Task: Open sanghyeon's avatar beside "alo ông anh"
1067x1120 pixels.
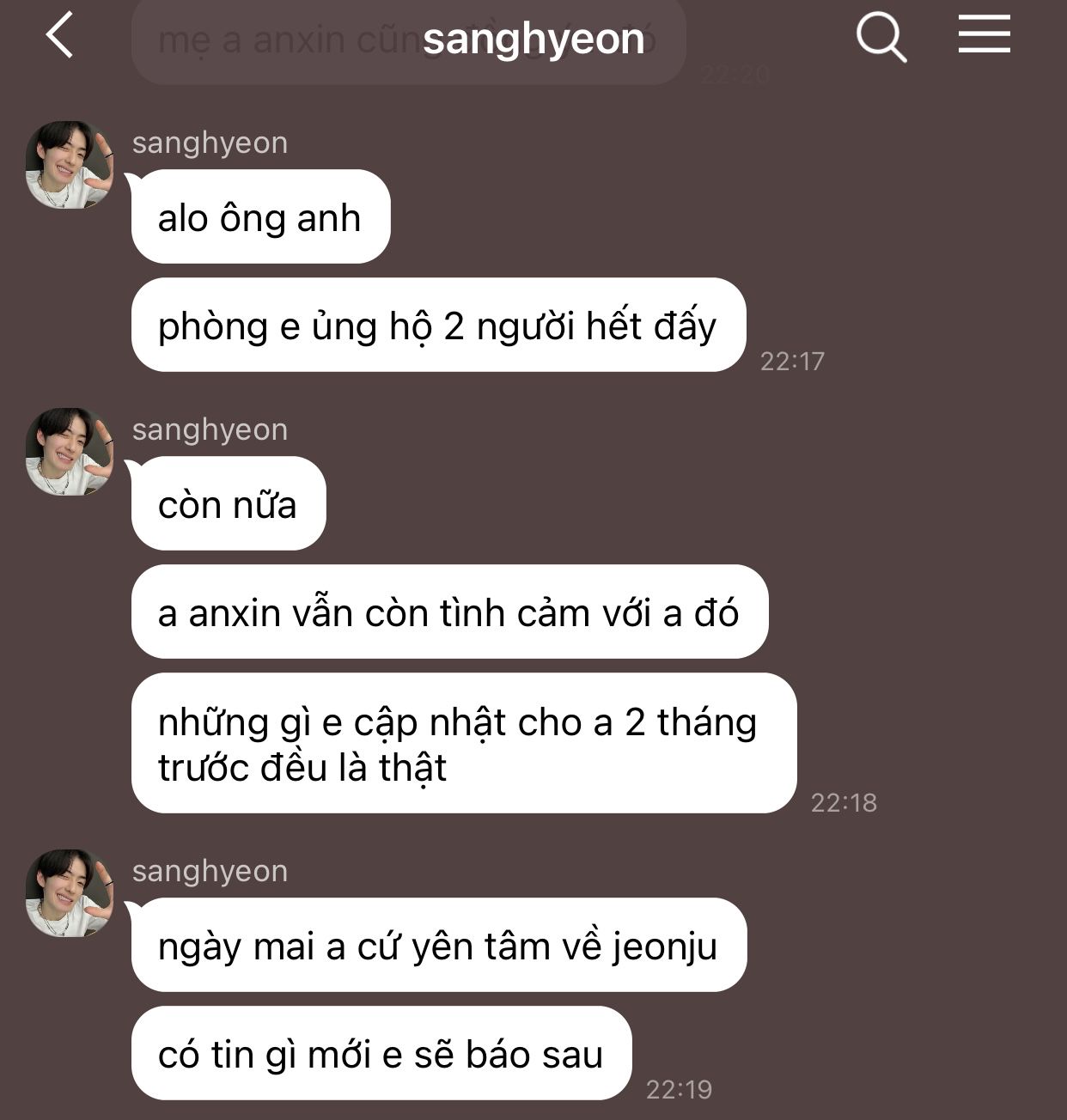Action: point(69,165)
